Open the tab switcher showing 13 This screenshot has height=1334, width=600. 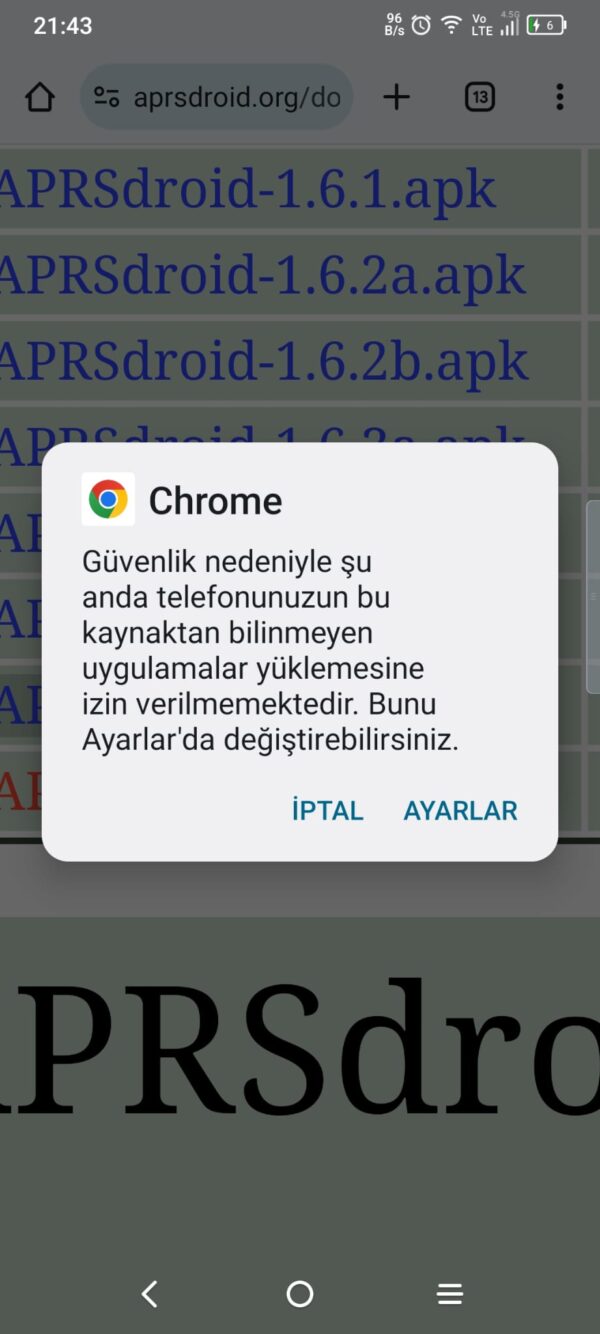(x=480, y=97)
